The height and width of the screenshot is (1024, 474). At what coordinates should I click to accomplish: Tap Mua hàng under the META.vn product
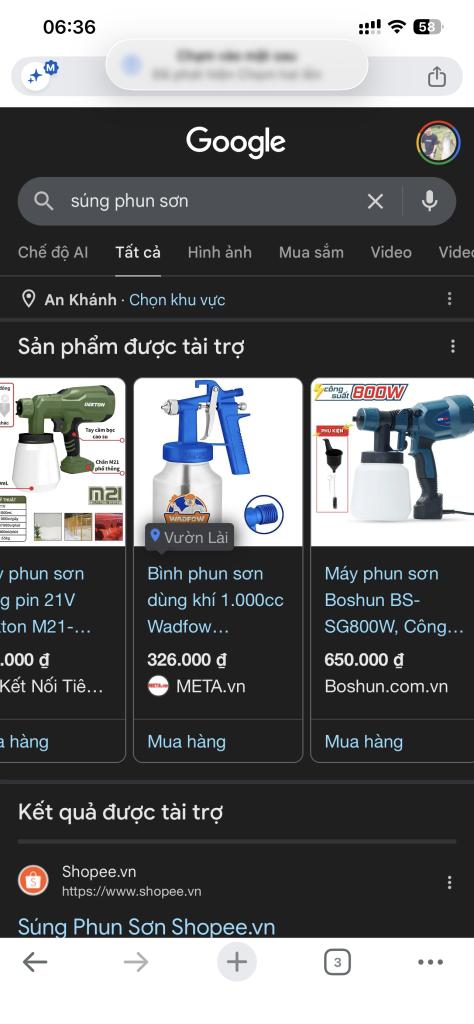[187, 741]
